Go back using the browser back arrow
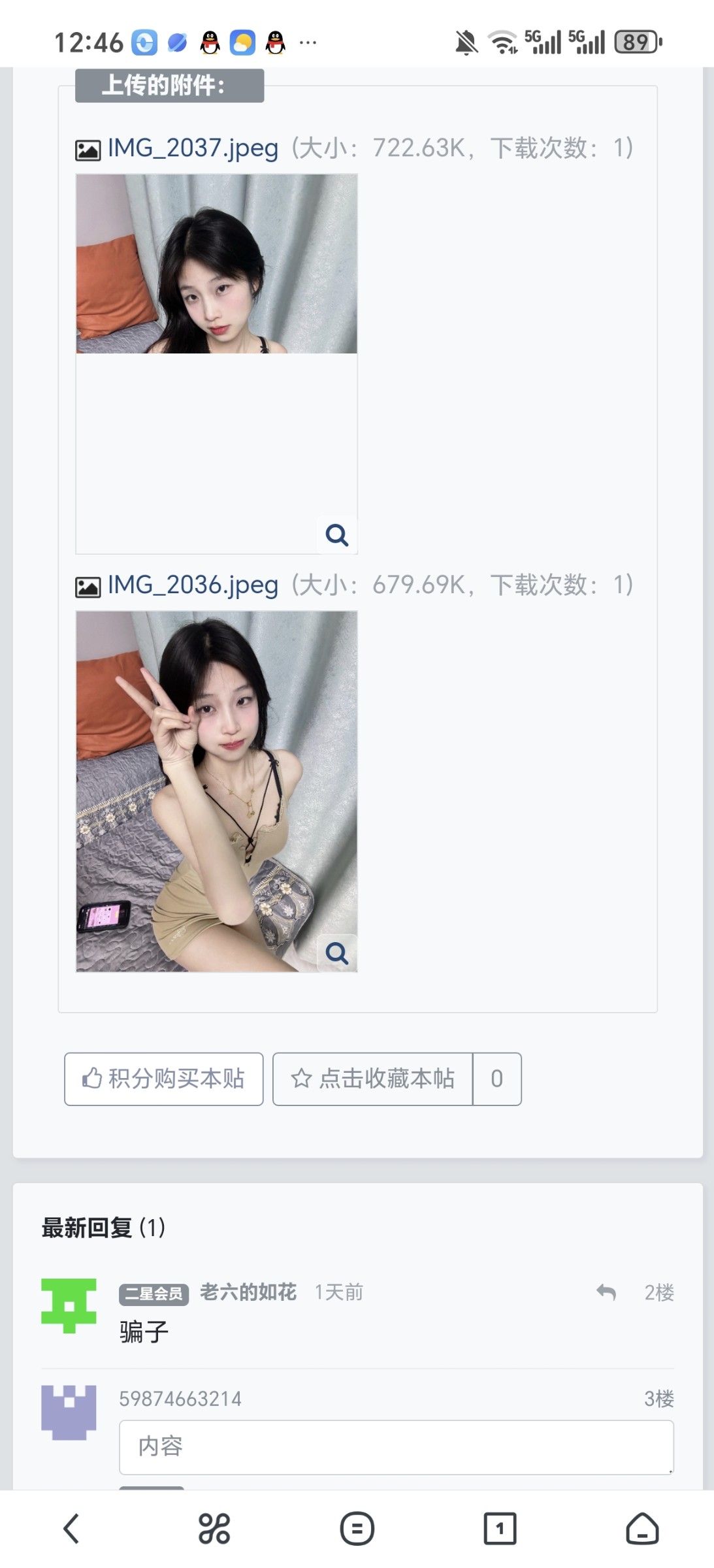 pyautogui.click(x=71, y=1529)
